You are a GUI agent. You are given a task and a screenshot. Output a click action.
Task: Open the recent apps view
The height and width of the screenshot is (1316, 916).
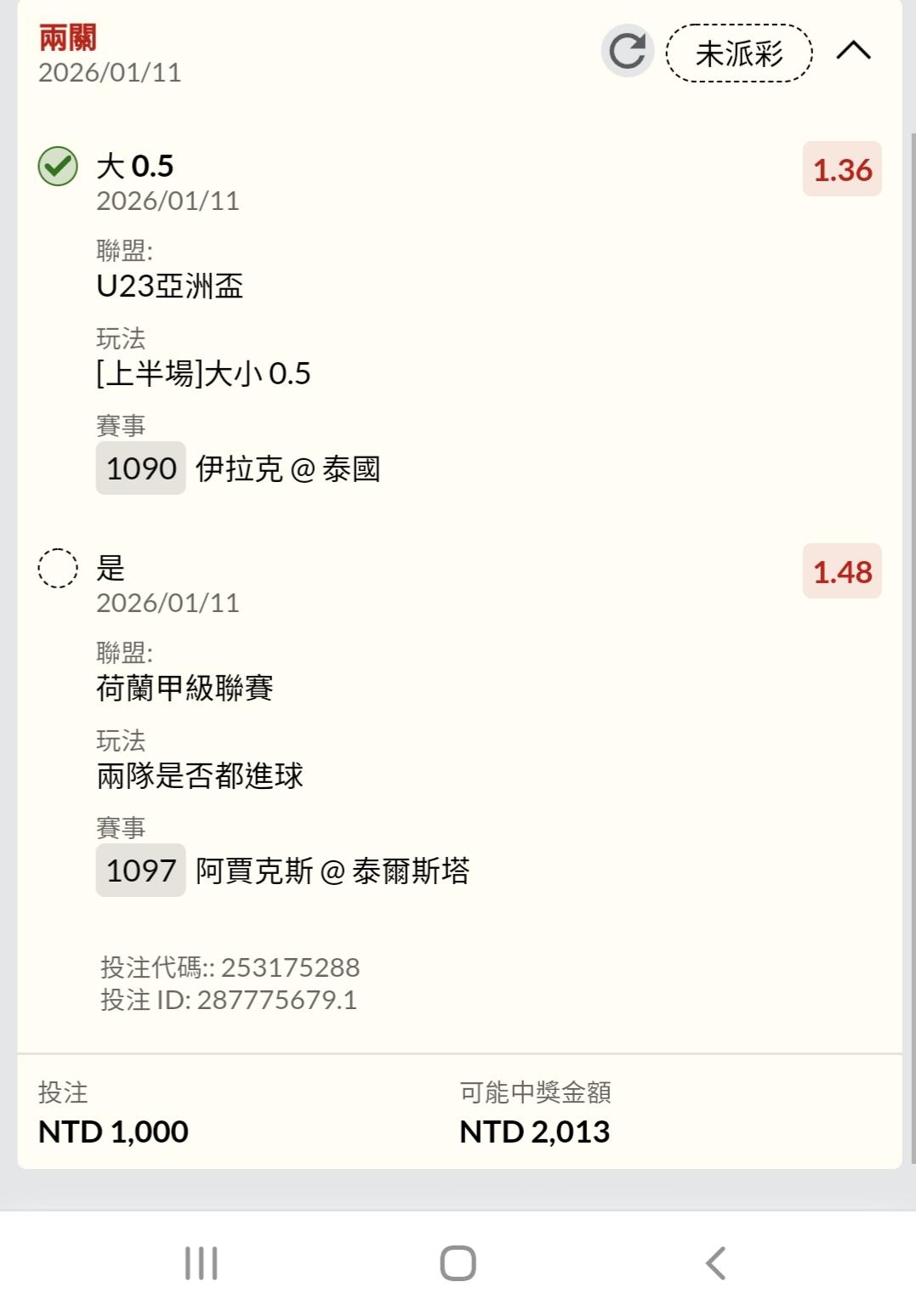click(202, 1263)
